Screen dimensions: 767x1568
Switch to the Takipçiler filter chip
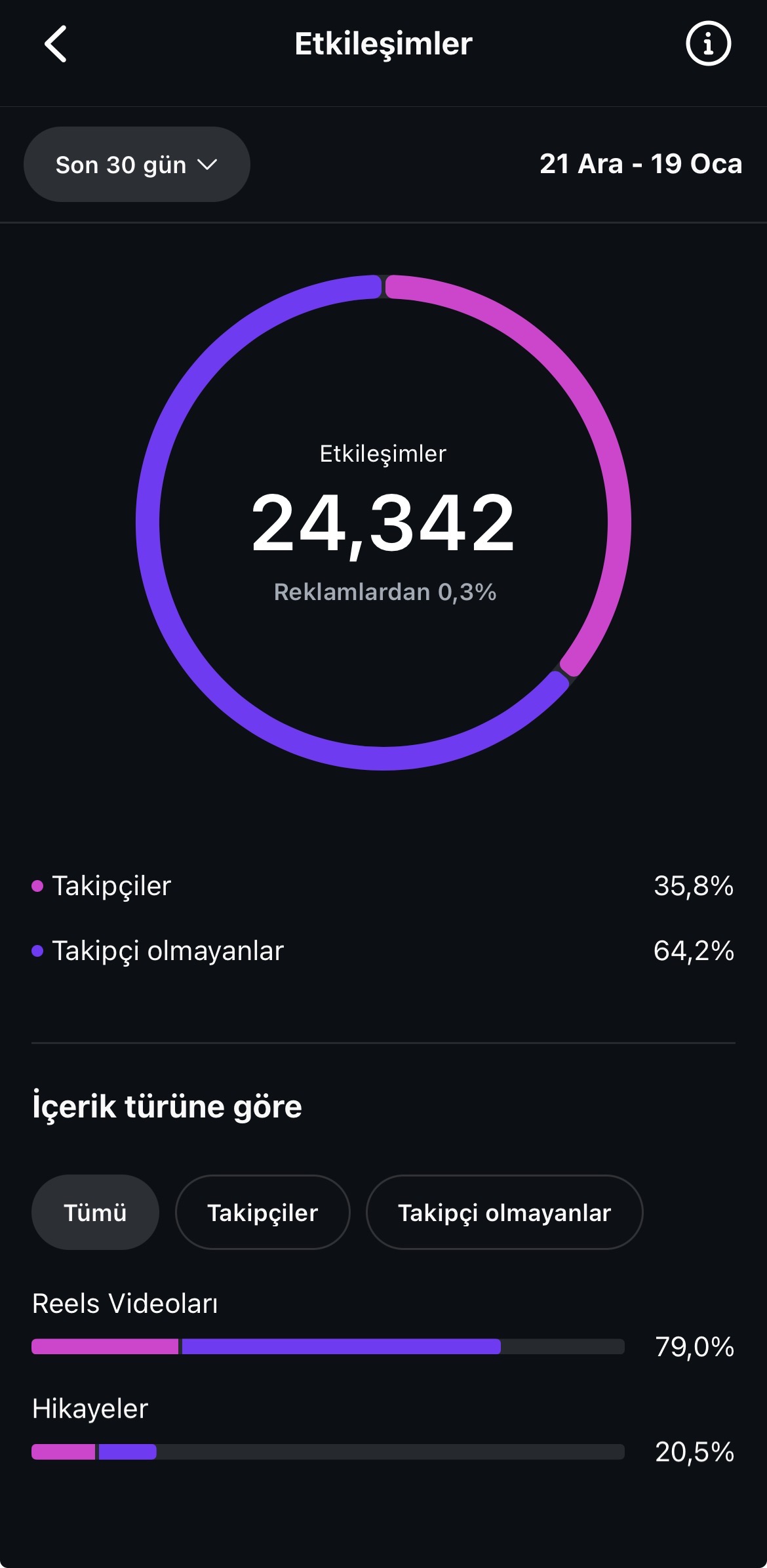pos(263,1213)
